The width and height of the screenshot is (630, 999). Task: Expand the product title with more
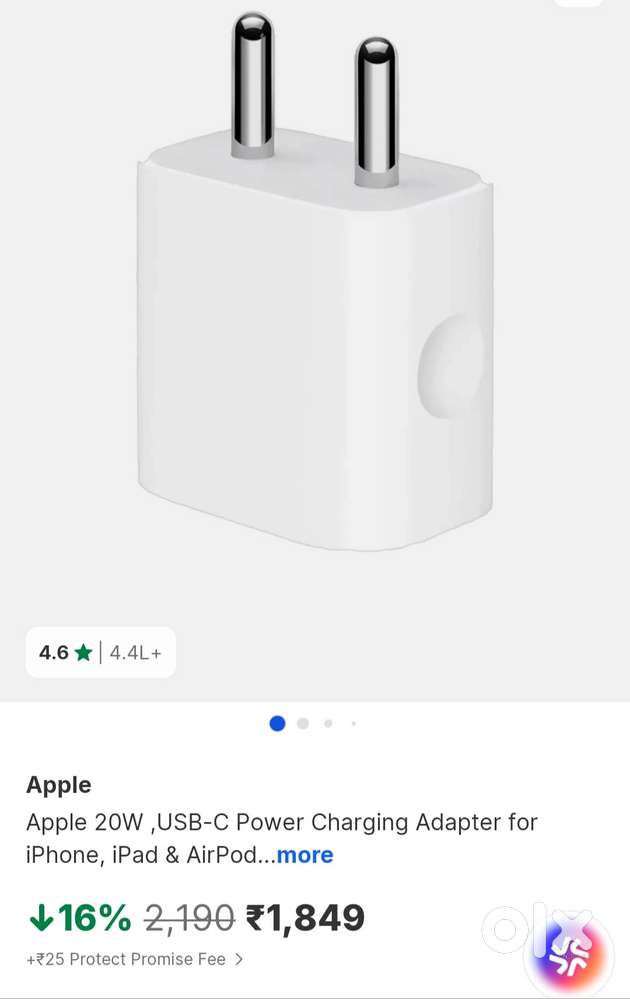point(304,855)
